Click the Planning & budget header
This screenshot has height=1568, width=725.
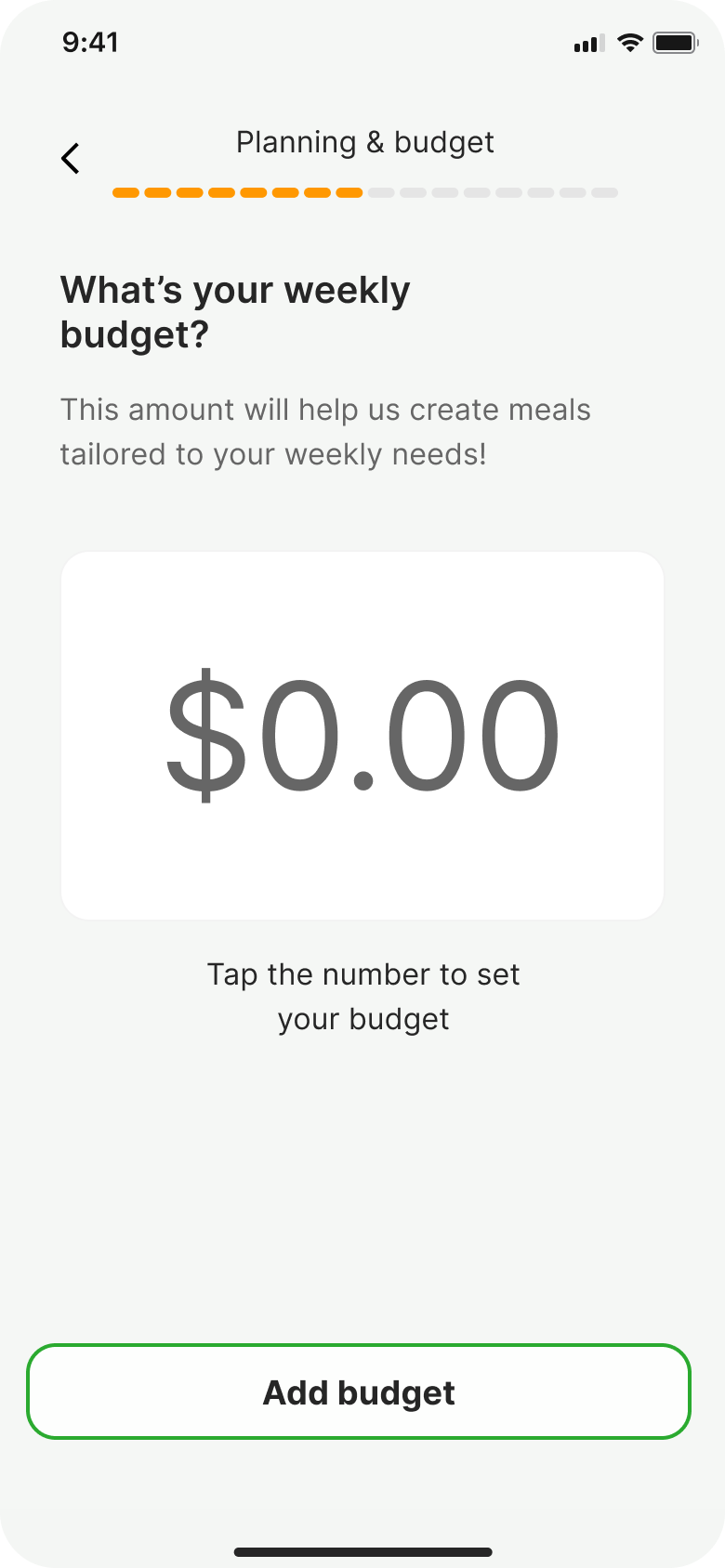point(365,142)
